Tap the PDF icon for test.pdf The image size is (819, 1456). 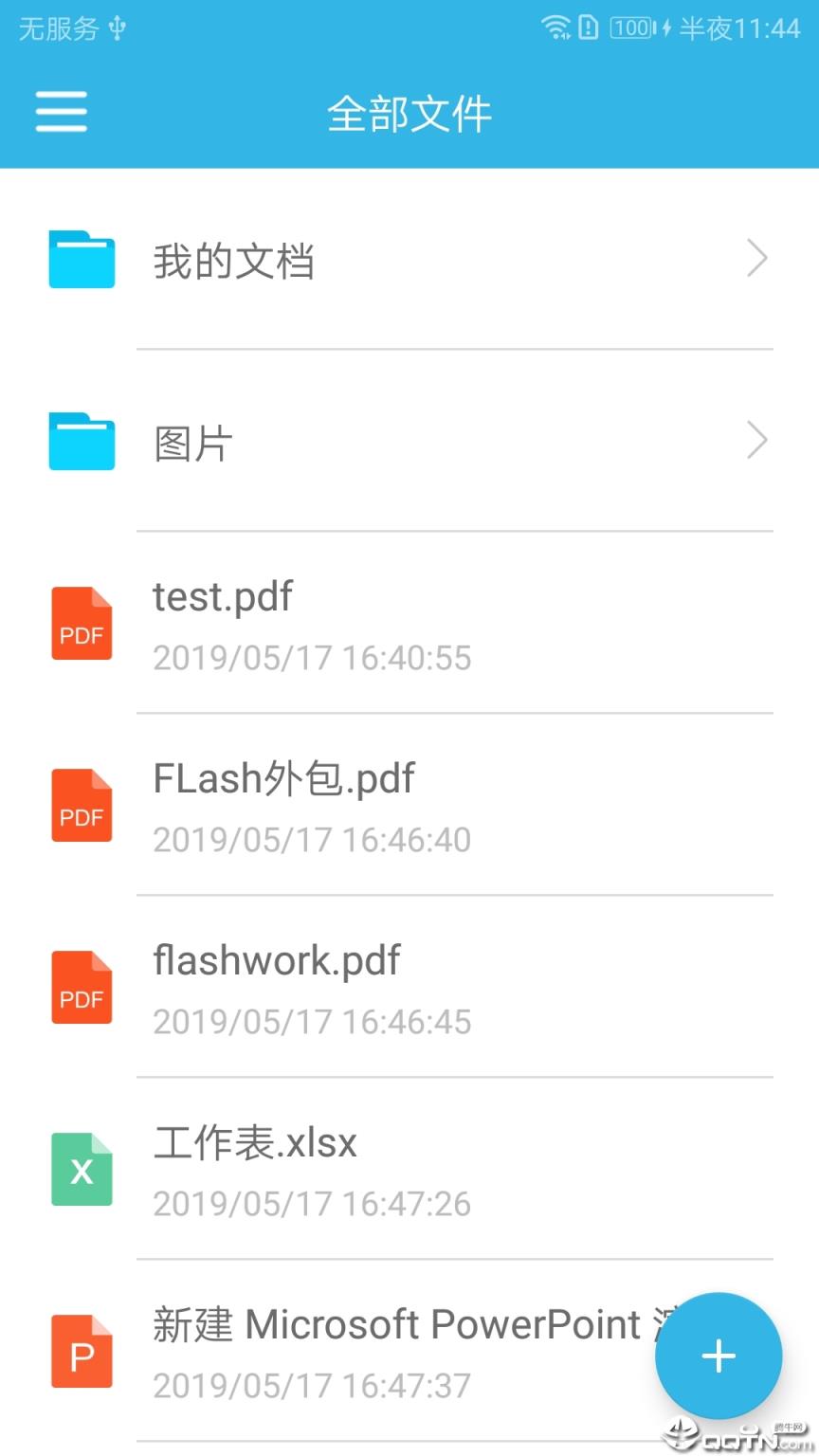[x=82, y=622]
